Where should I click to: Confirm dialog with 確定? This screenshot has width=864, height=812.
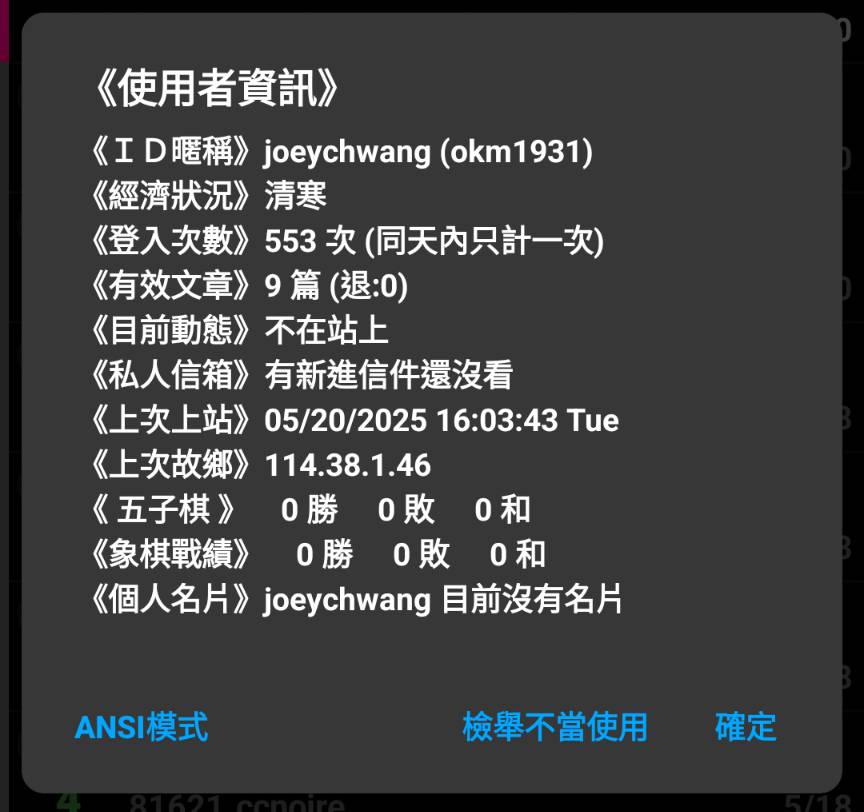[x=745, y=726]
